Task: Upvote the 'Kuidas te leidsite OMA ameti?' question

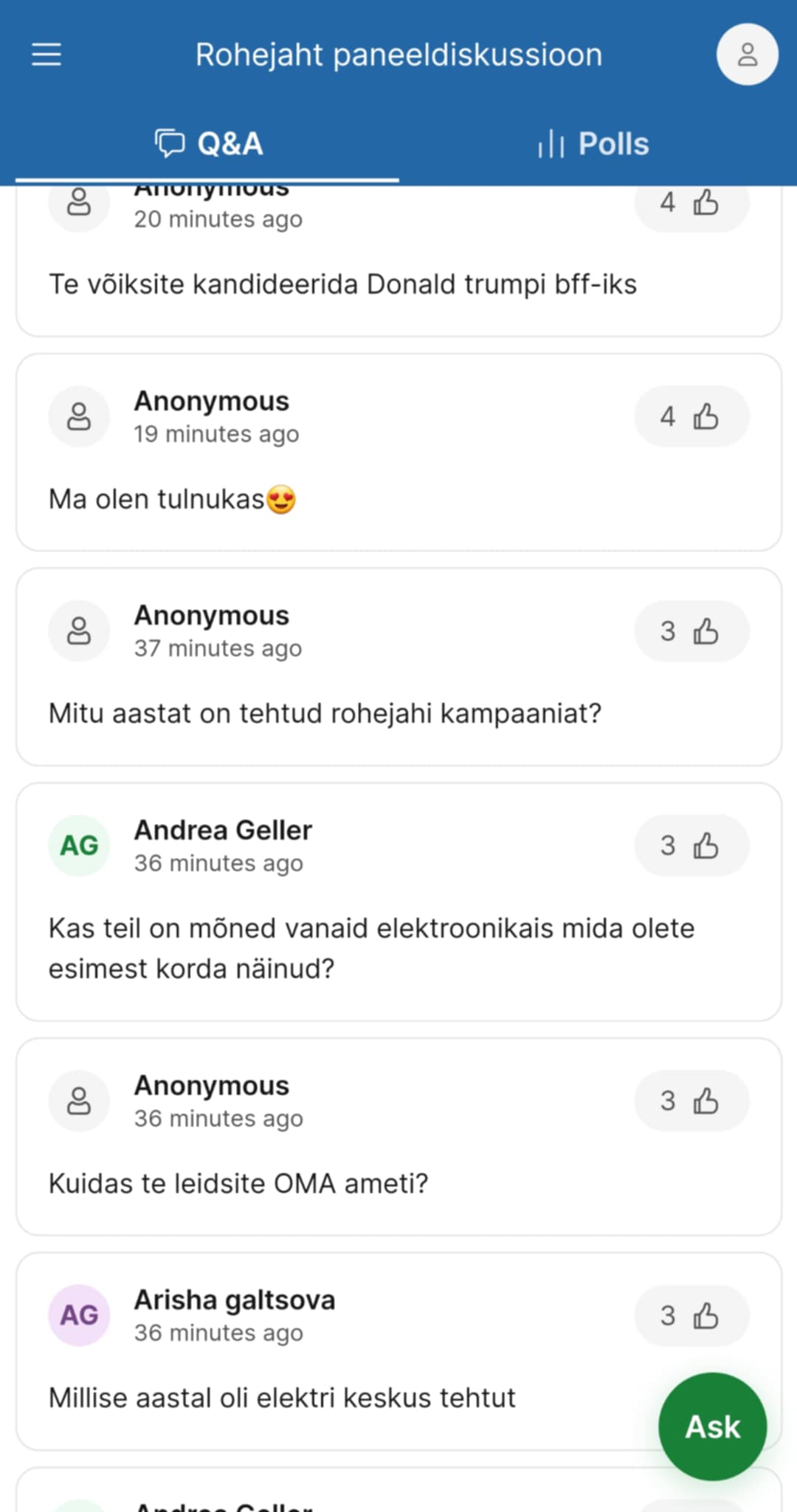Action: (692, 1101)
